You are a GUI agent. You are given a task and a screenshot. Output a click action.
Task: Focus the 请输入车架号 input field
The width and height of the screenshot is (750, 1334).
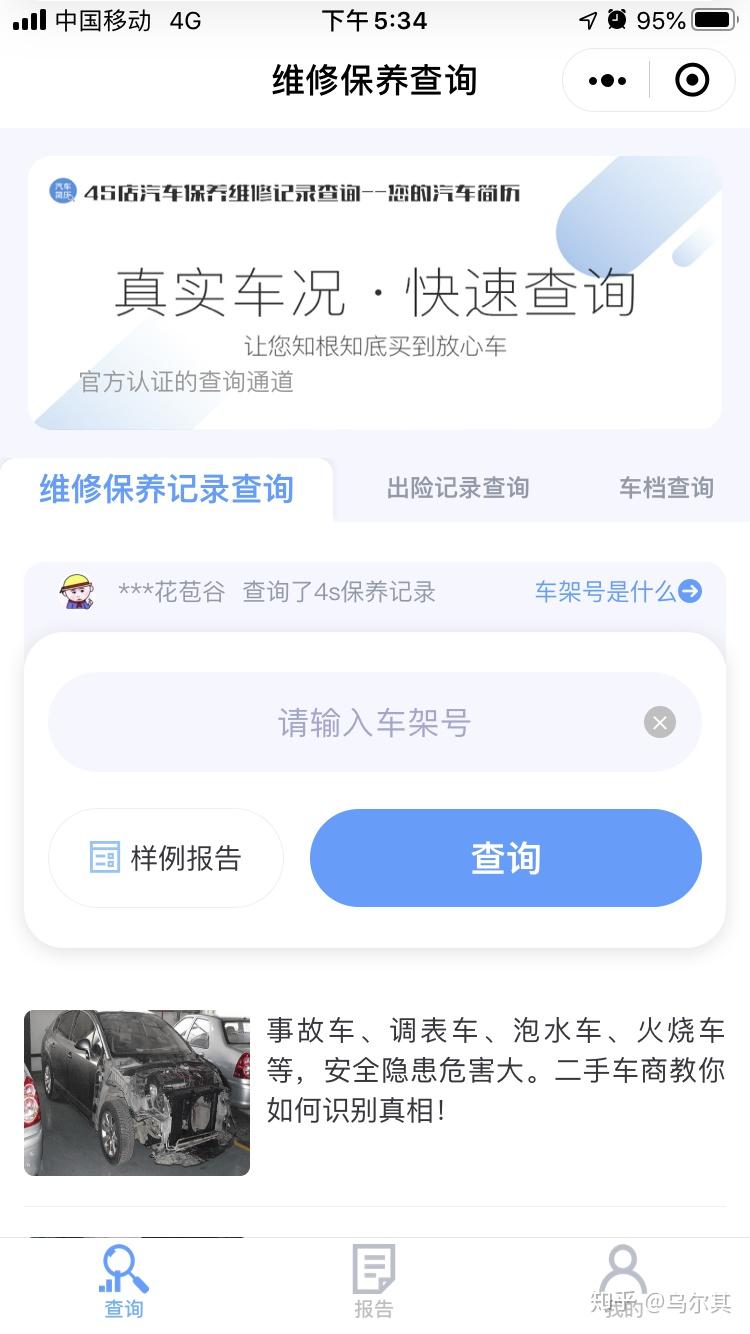[340, 722]
